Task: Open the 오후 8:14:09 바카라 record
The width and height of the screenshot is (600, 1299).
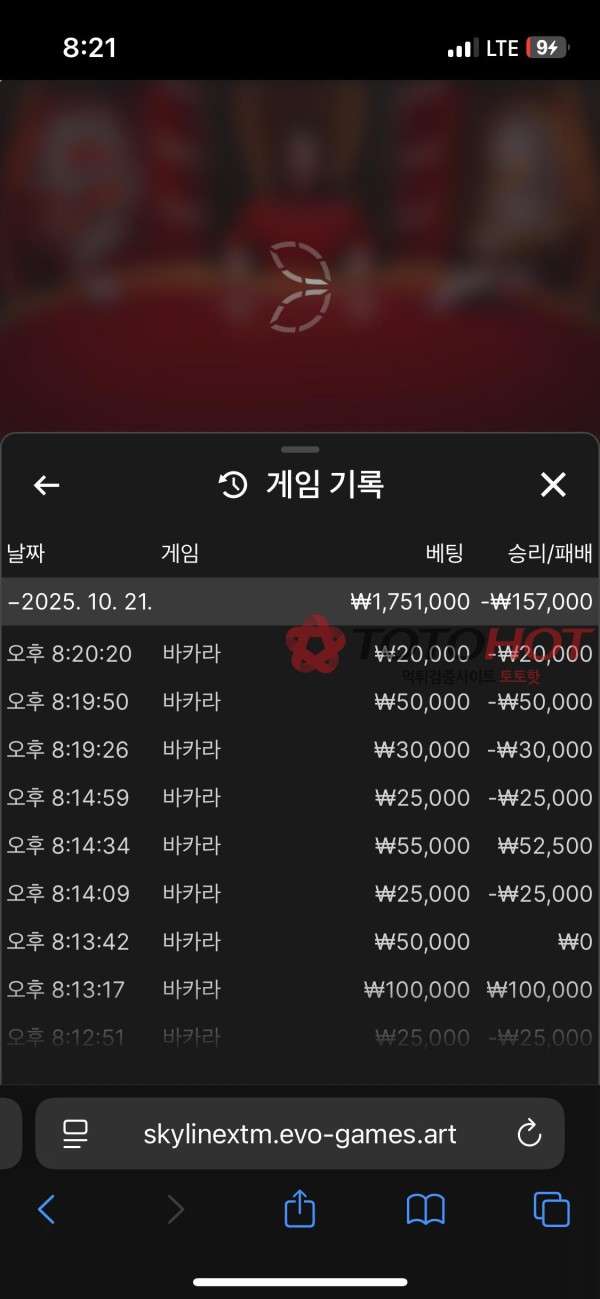Action: coord(300,894)
